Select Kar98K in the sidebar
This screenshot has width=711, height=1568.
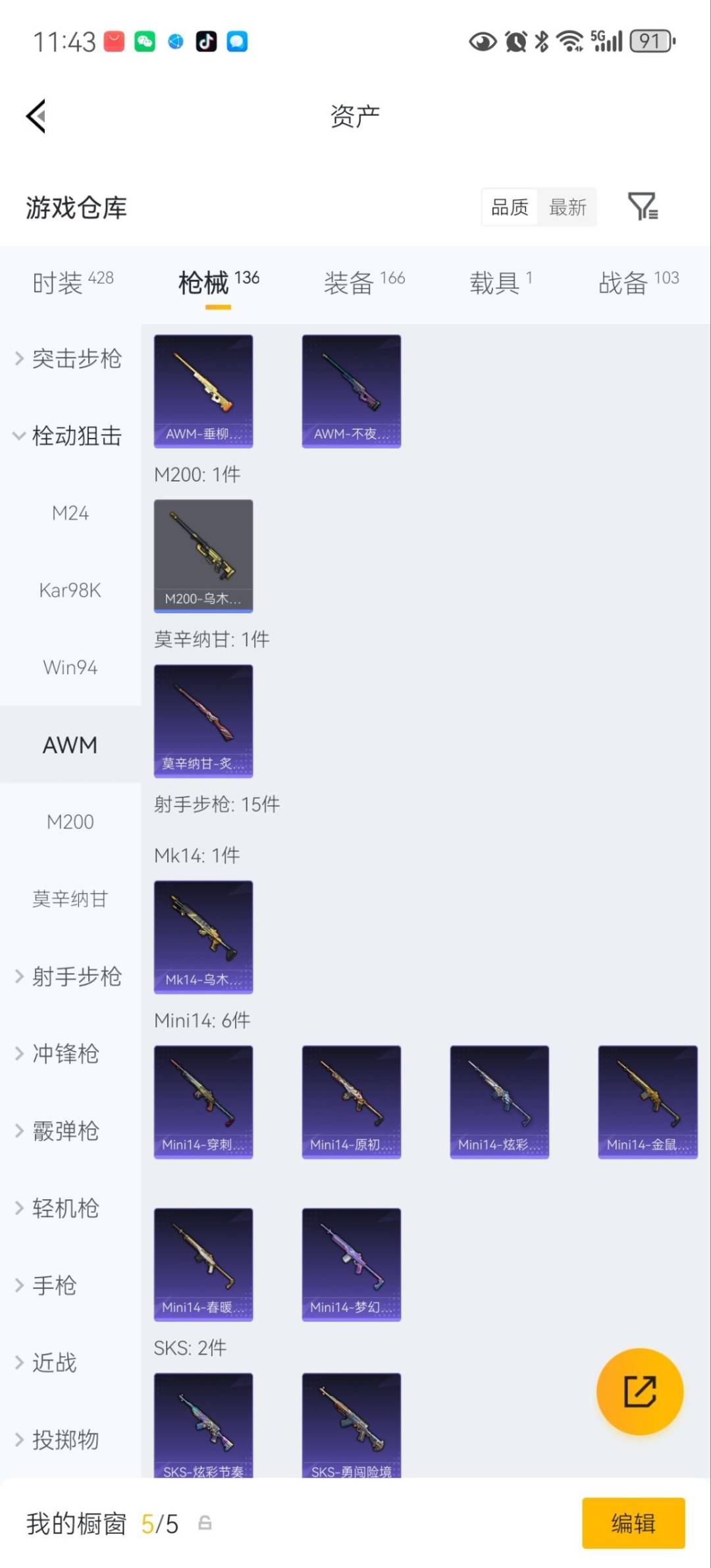70,590
